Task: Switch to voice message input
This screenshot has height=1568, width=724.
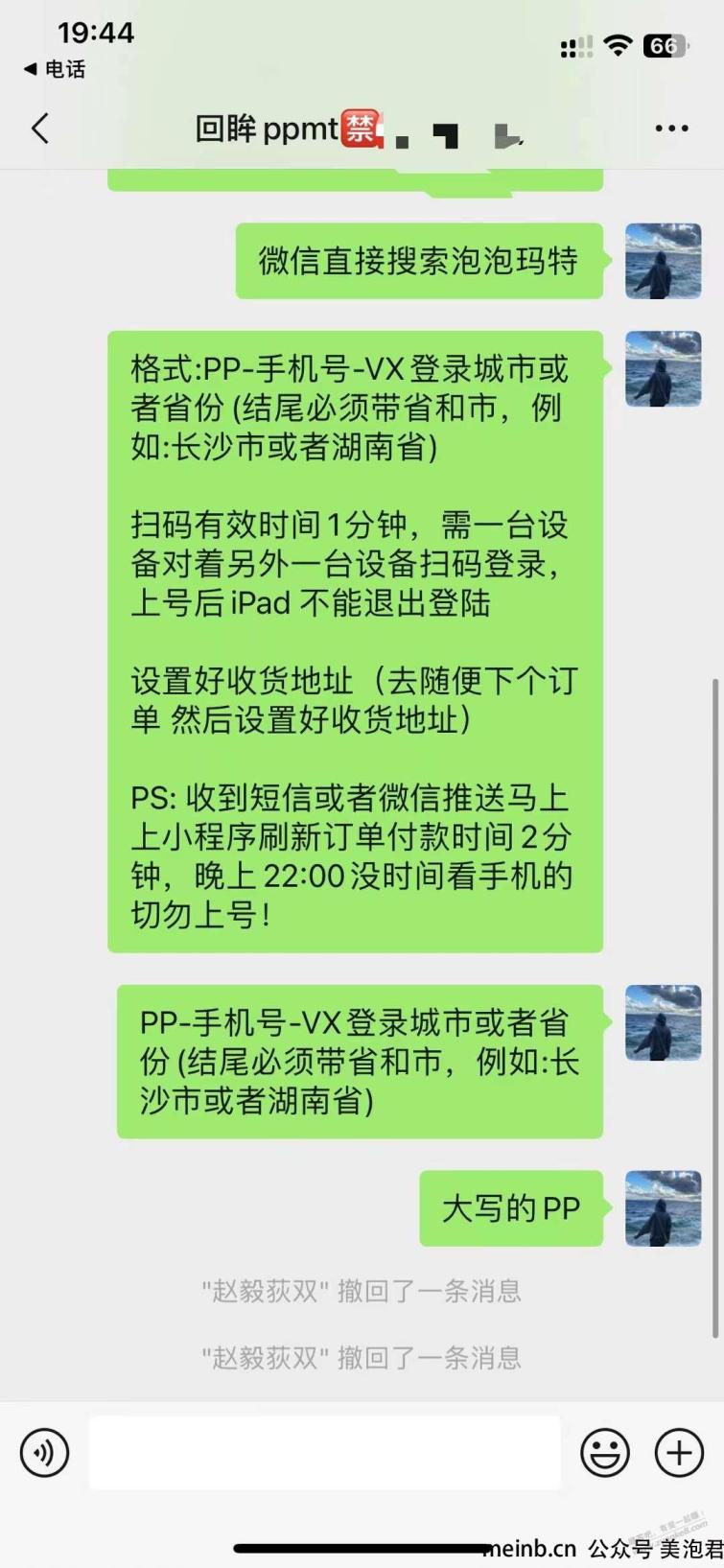Action: (44, 1452)
